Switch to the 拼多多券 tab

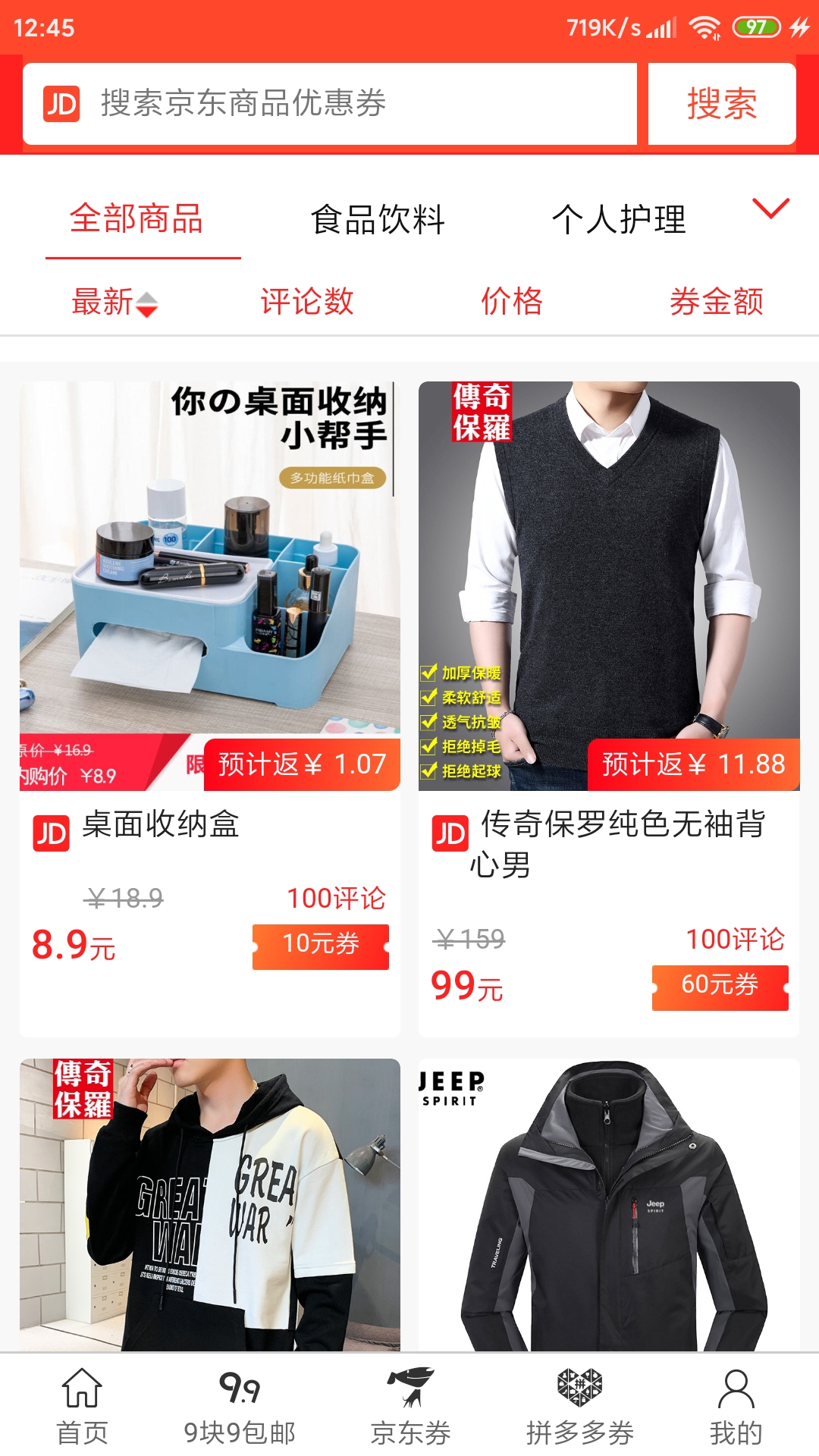[579, 1406]
